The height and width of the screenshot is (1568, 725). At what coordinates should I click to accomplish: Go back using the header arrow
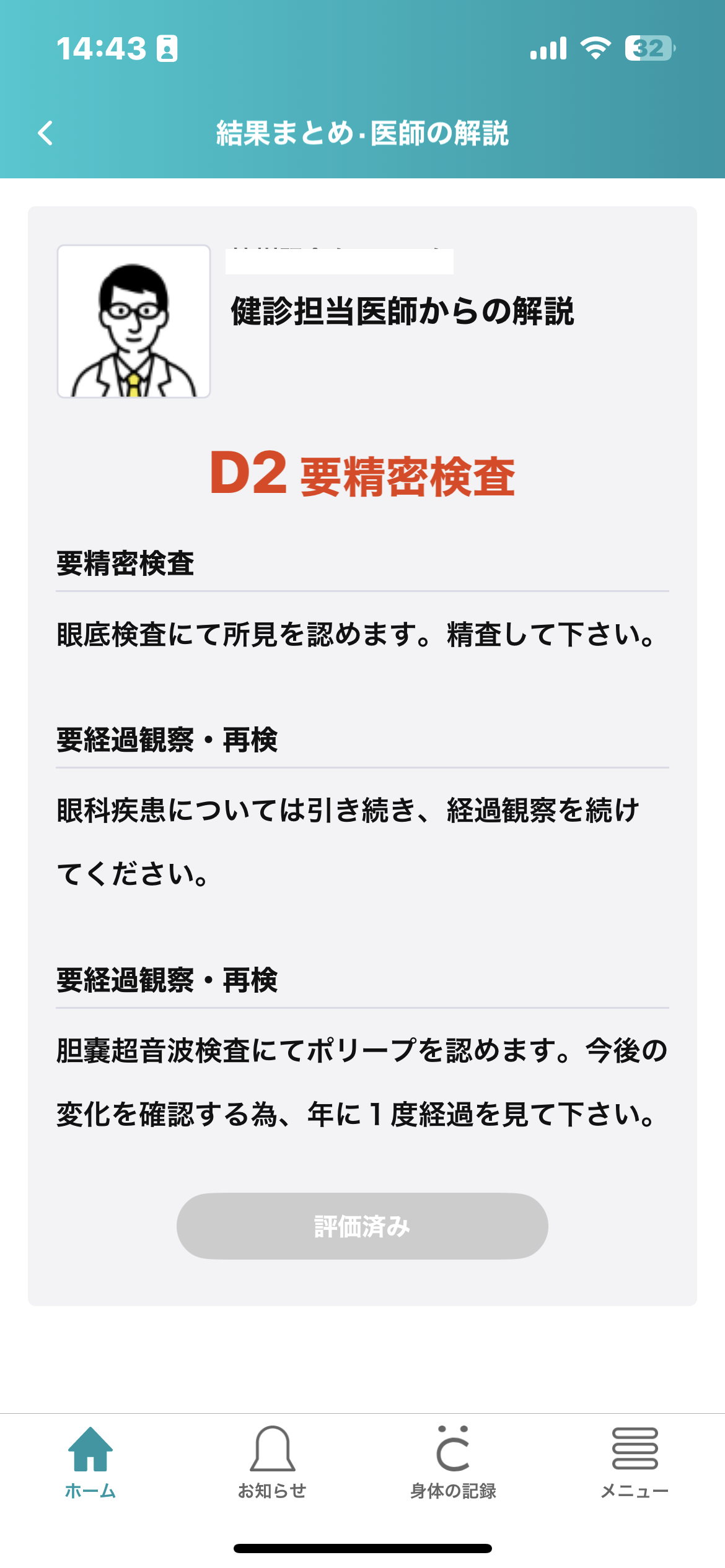pyautogui.click(x=45, y=133)
